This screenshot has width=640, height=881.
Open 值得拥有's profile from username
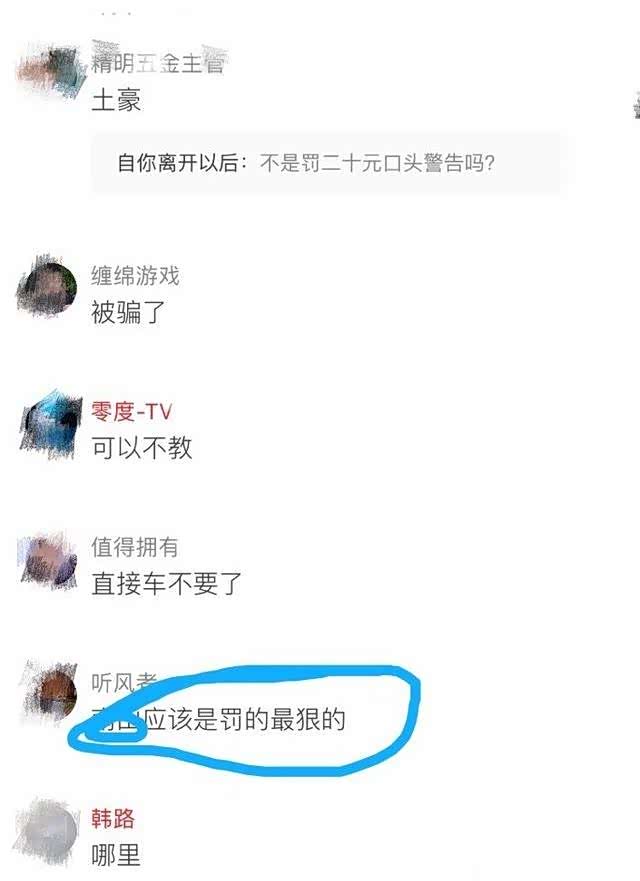click(135, 547)
